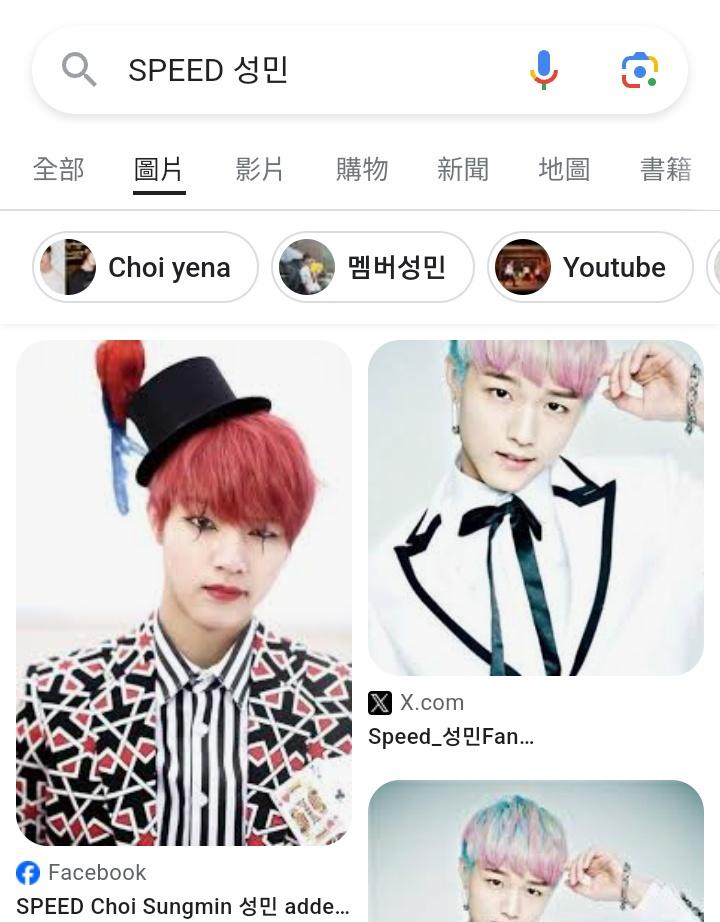Open Google Lens camera search

[x=639, y=70]
